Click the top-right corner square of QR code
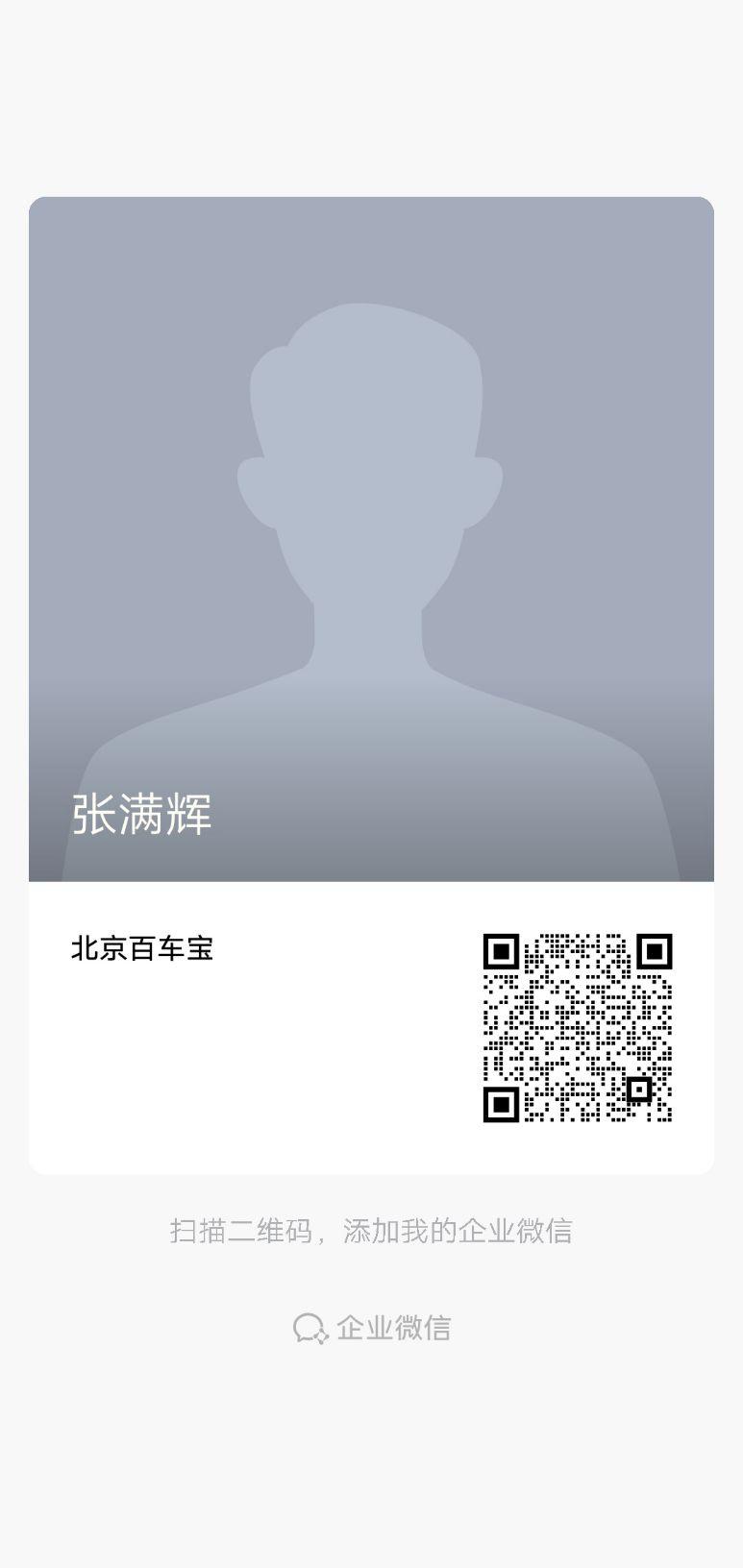 point(653,953)
